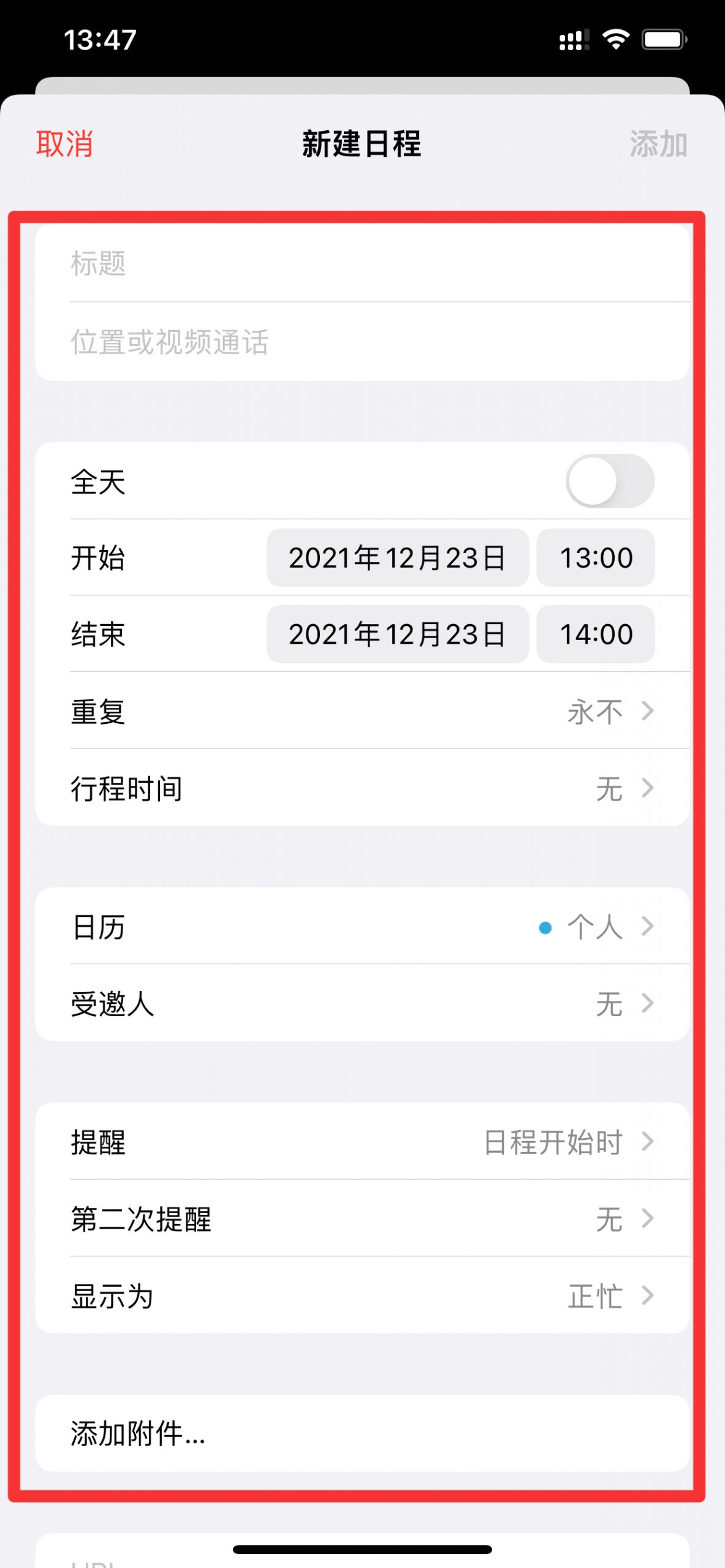
Task: Open the 显示为 availability option
Action: tap(363, 1295)
